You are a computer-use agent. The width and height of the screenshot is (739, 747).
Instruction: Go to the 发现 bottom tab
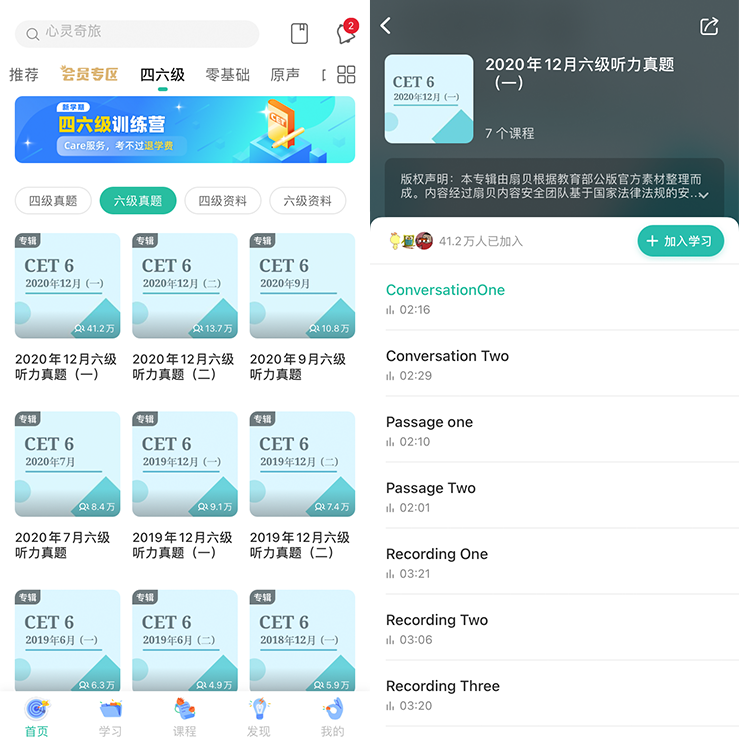point(259,717)
